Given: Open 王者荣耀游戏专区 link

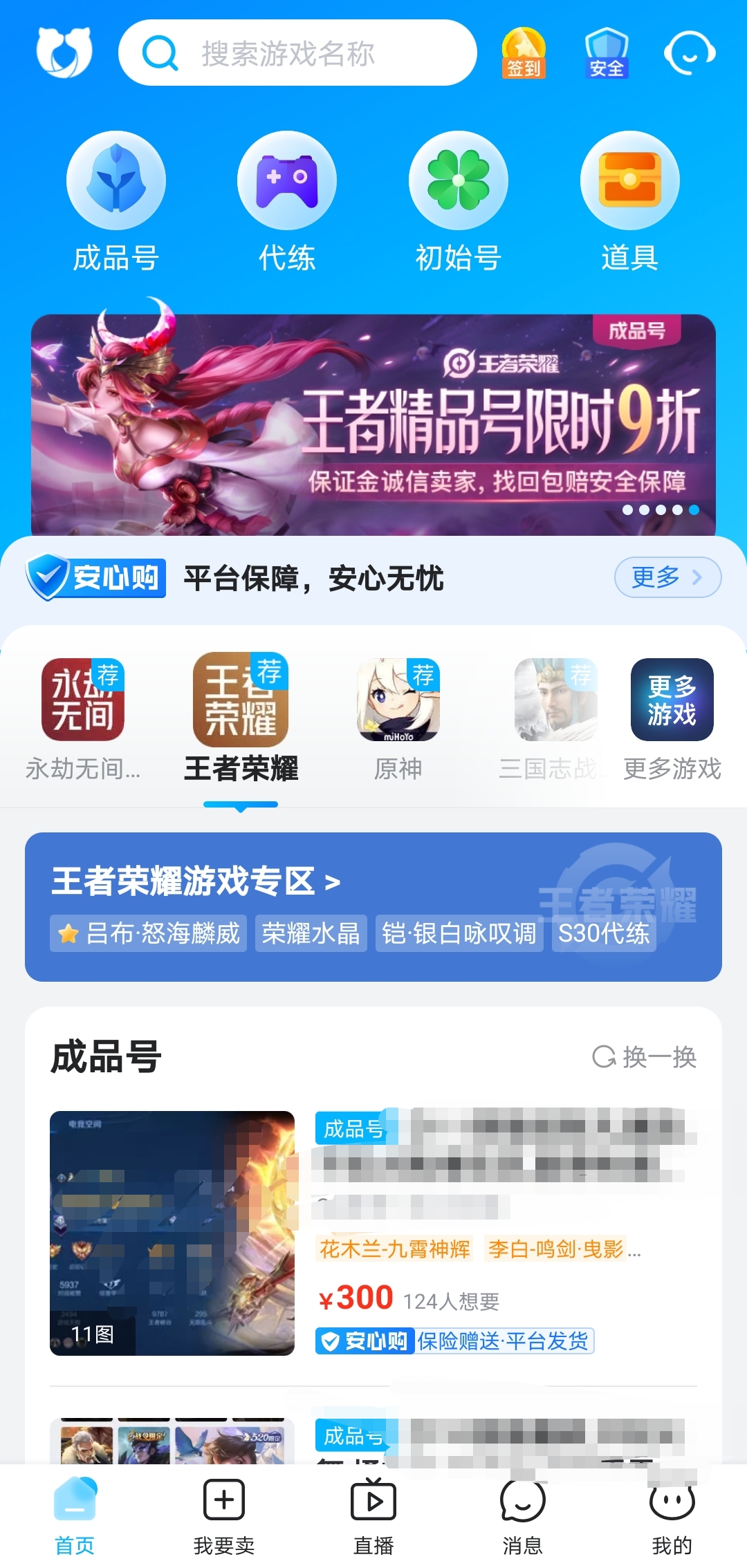Looking at the screenshot, I should click(196, 881).
